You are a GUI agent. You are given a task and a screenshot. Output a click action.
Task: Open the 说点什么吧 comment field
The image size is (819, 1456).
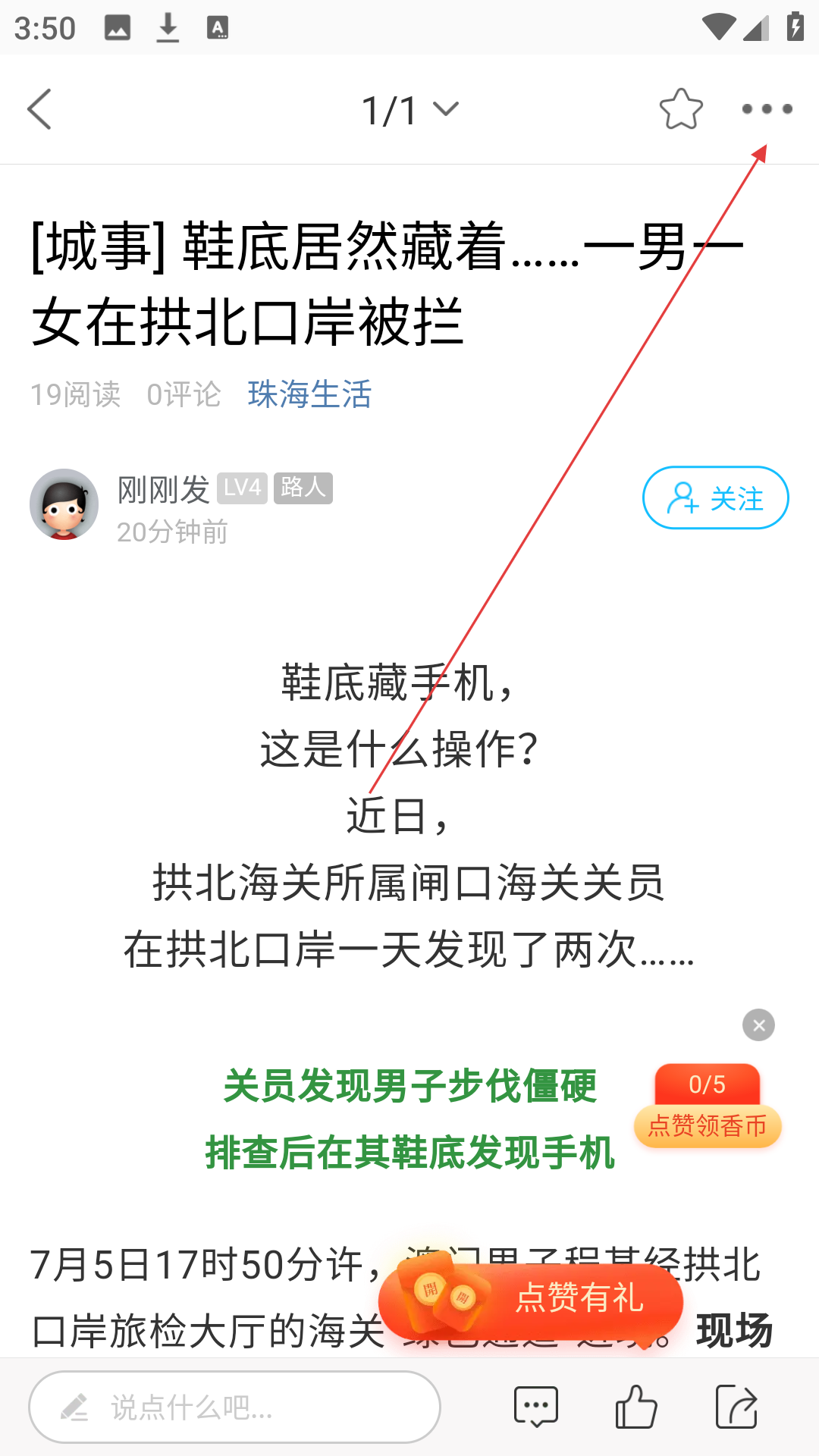[234, 1407]
